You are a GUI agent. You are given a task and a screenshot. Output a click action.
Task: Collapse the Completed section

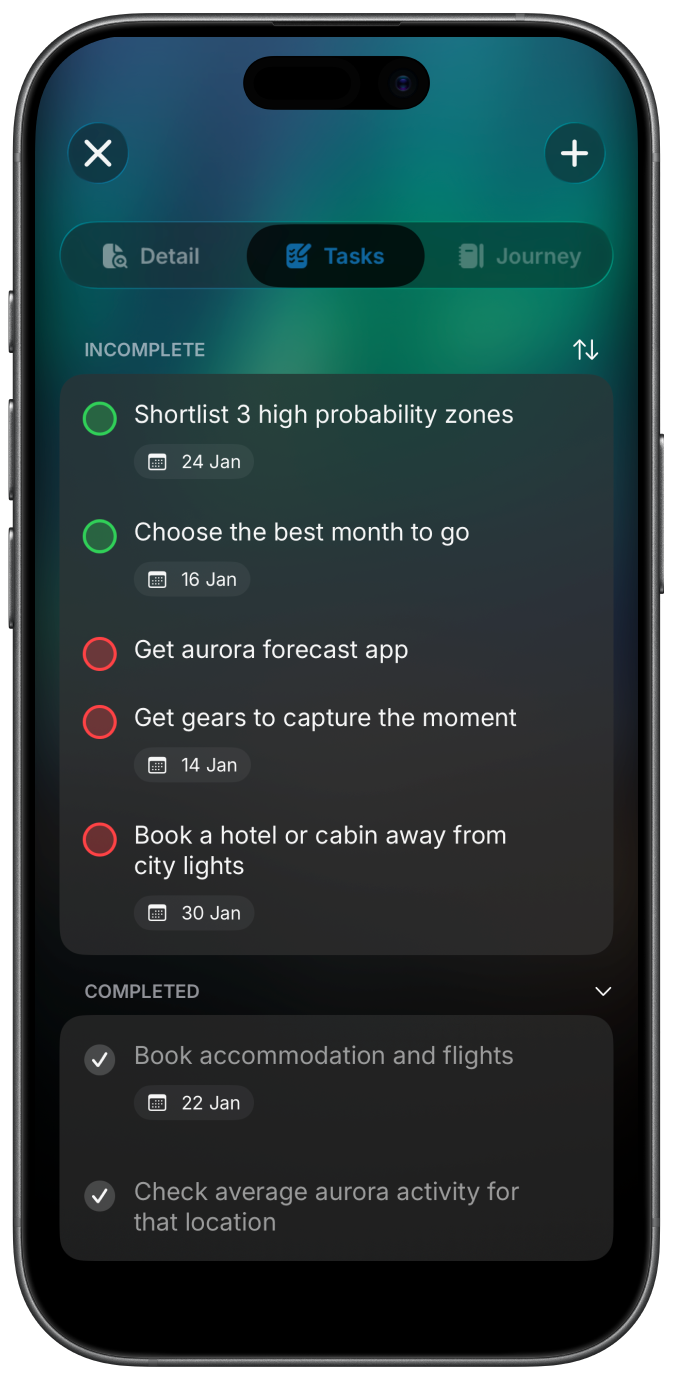pyautogui.click(x=603, y=991)
